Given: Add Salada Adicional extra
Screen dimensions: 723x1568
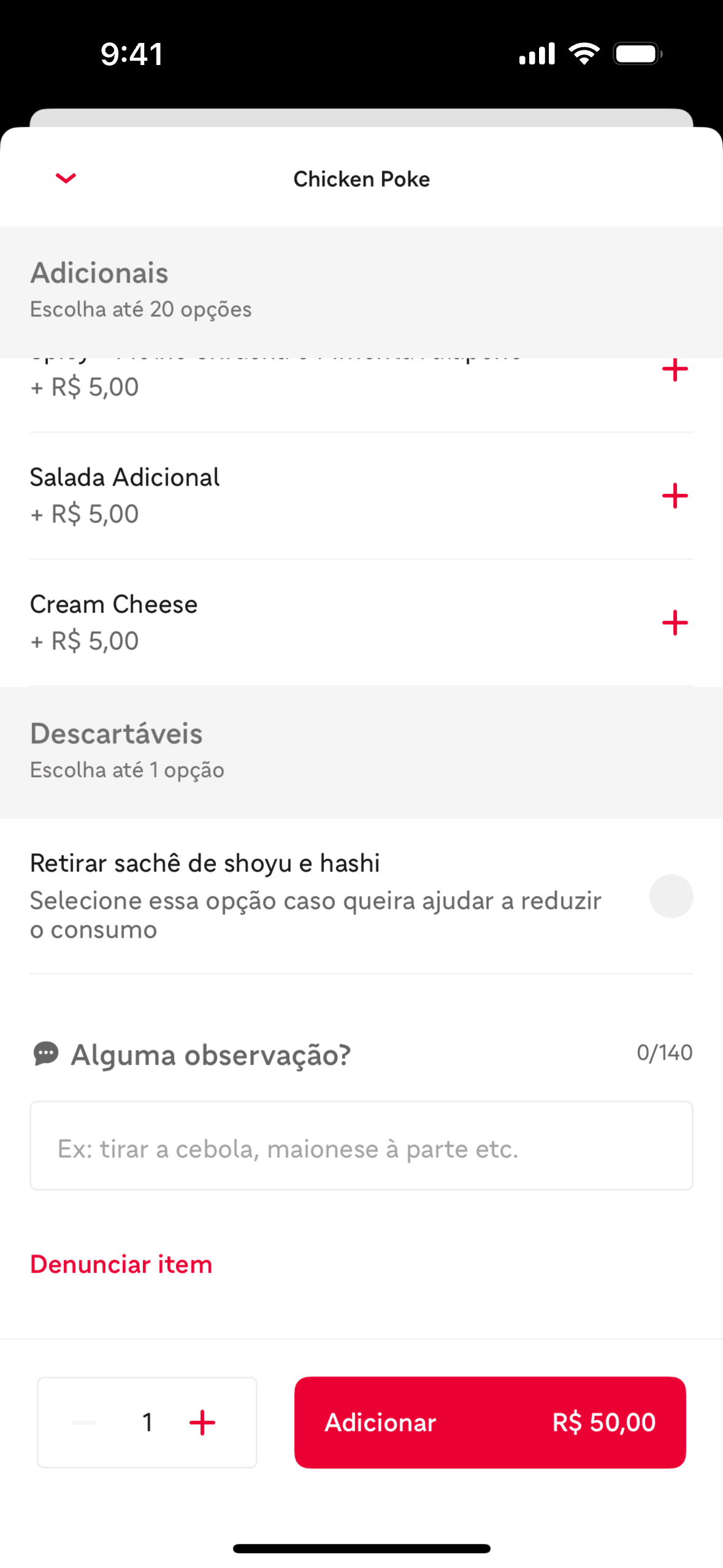Looking at the screenshot, I should click(675, 496).
